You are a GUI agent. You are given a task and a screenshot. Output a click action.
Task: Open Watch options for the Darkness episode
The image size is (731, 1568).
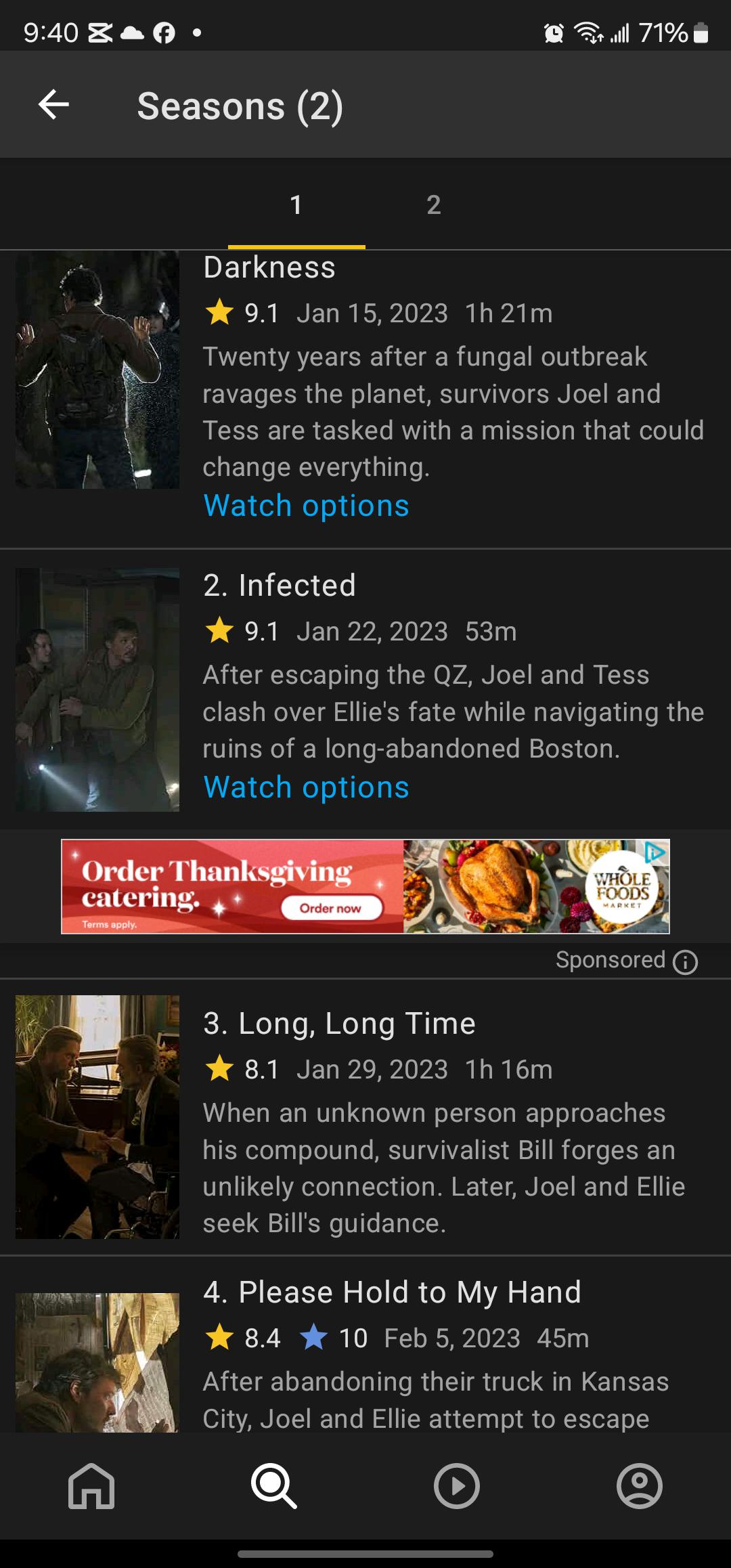(x=306, y=506)
